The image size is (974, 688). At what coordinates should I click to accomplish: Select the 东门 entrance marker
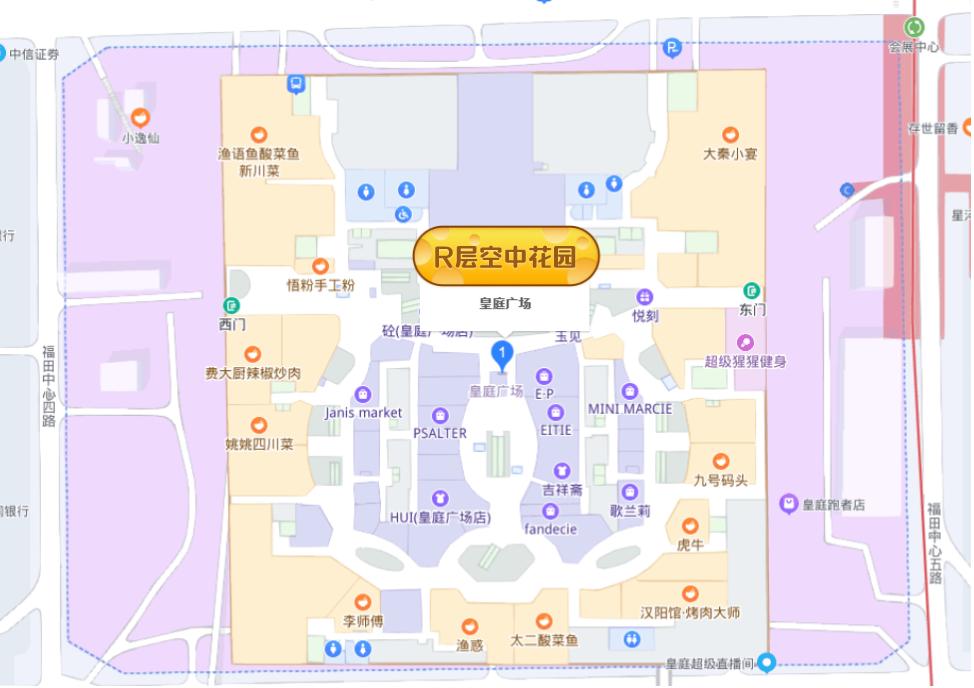pyautogui.click(x=751, y=291)
